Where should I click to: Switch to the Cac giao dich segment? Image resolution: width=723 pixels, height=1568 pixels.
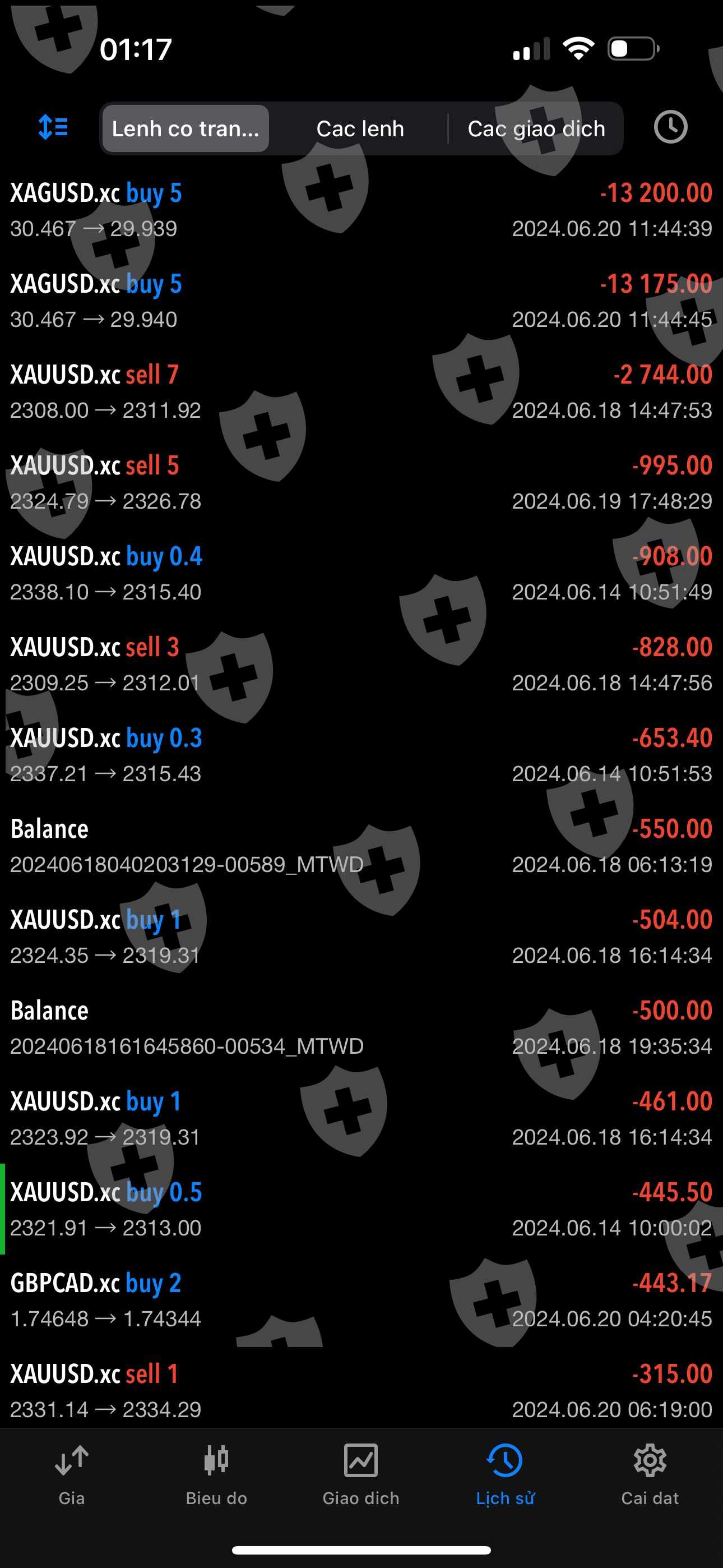(536, 129)
